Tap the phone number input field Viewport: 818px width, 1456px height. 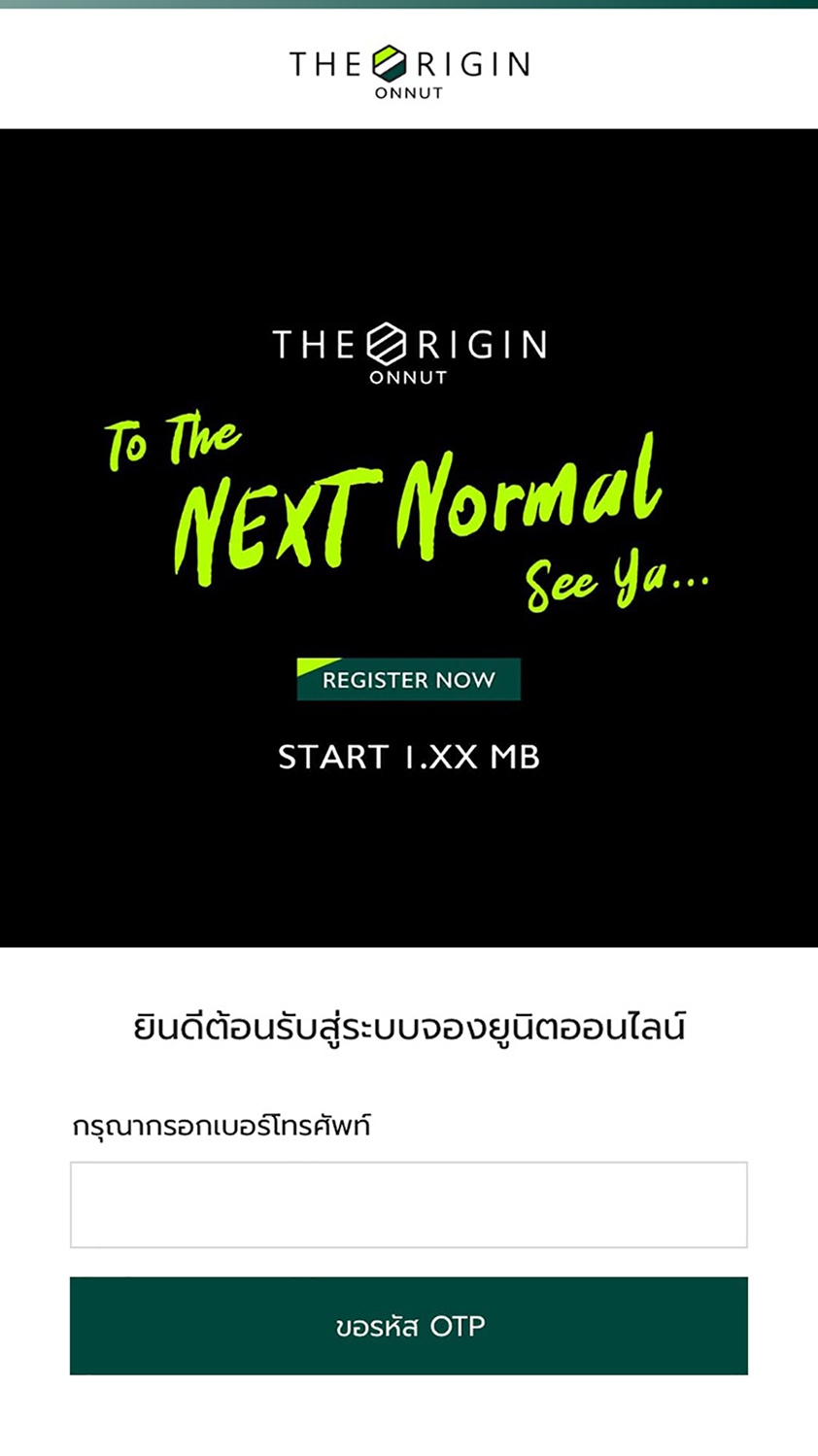(x=408, y=1204)
